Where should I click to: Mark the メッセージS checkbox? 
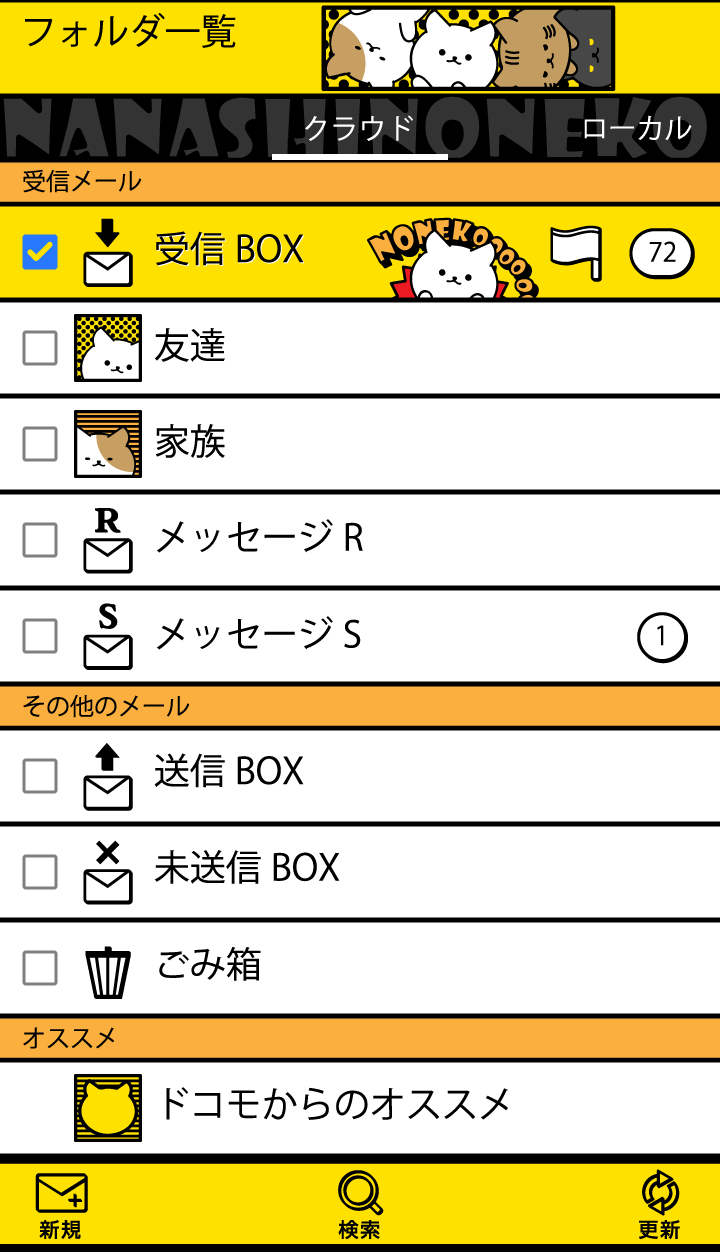(40, 636)
